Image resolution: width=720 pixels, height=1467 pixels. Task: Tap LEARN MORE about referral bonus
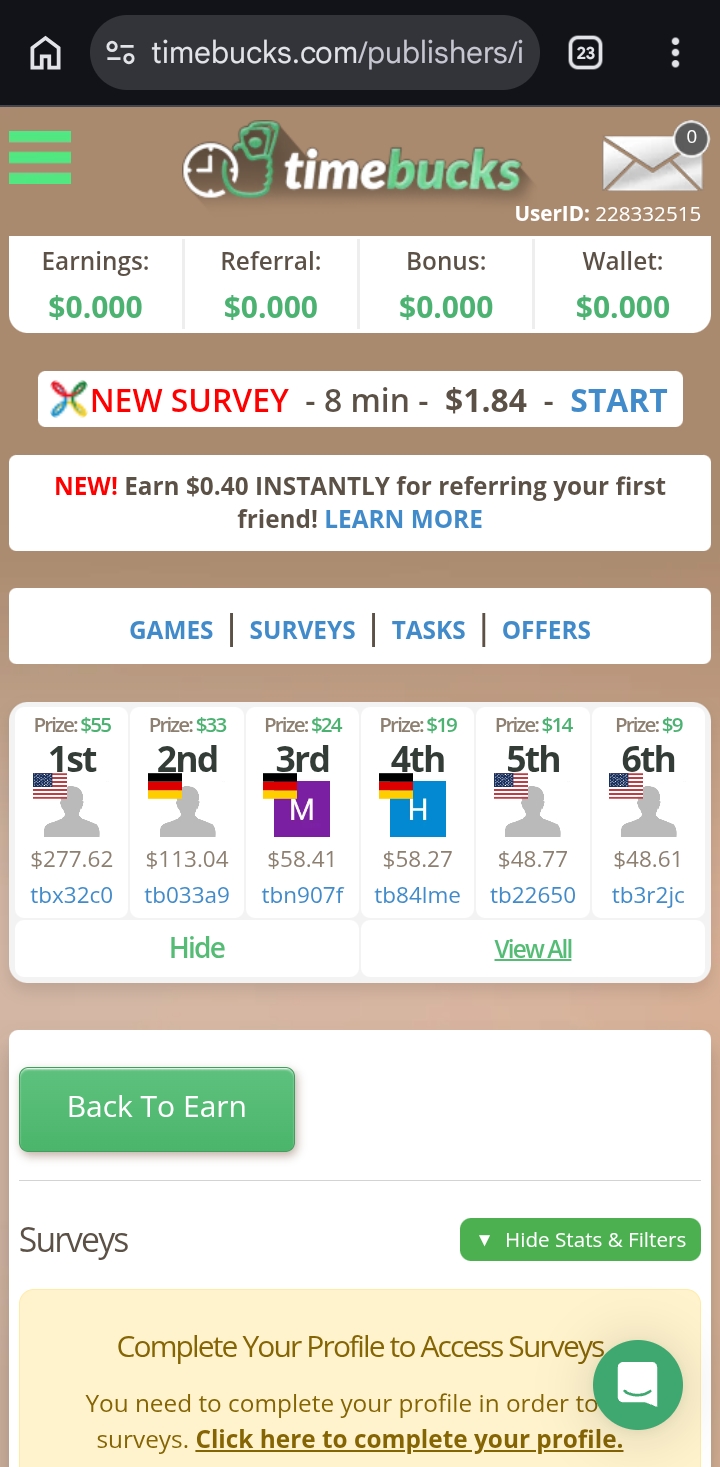pos(403,519)
